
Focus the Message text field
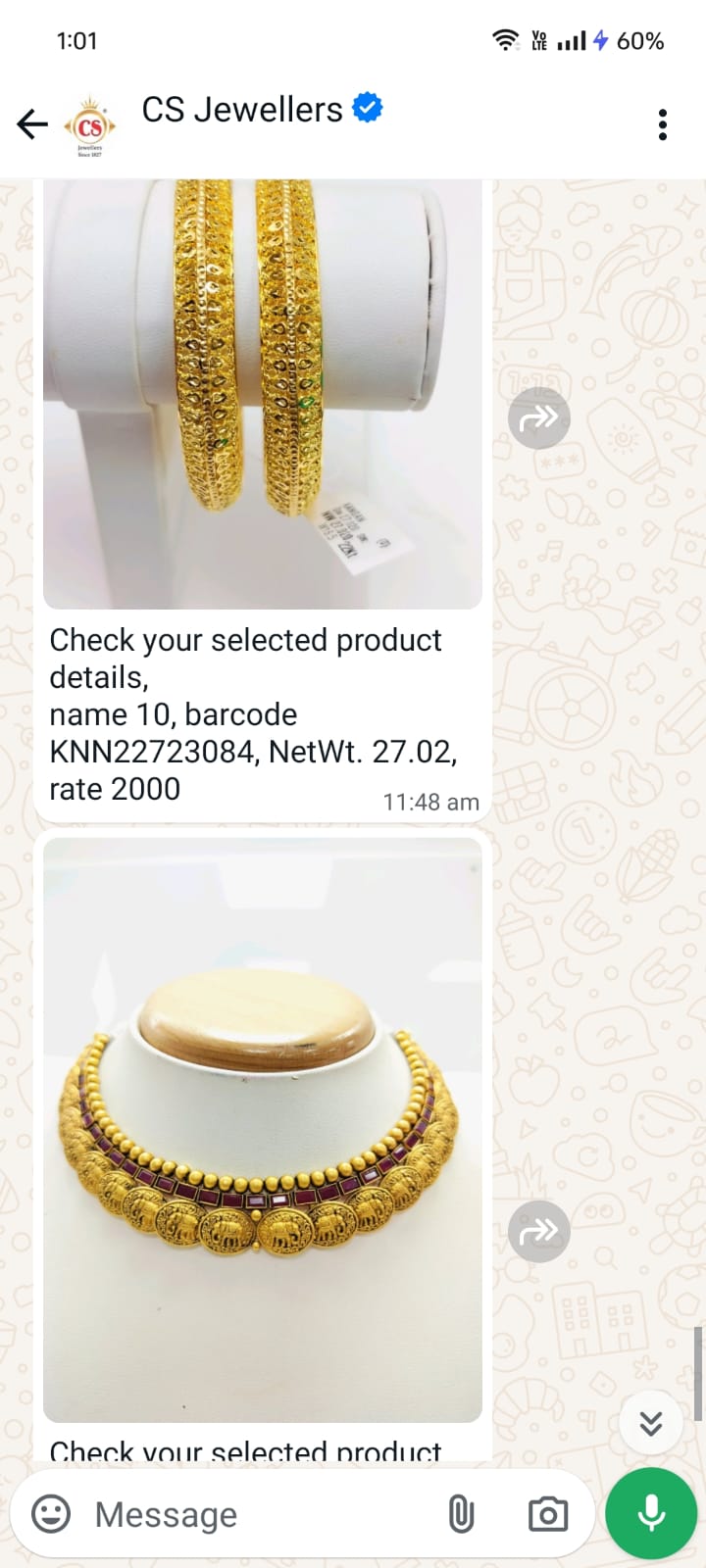point(260,1514)
